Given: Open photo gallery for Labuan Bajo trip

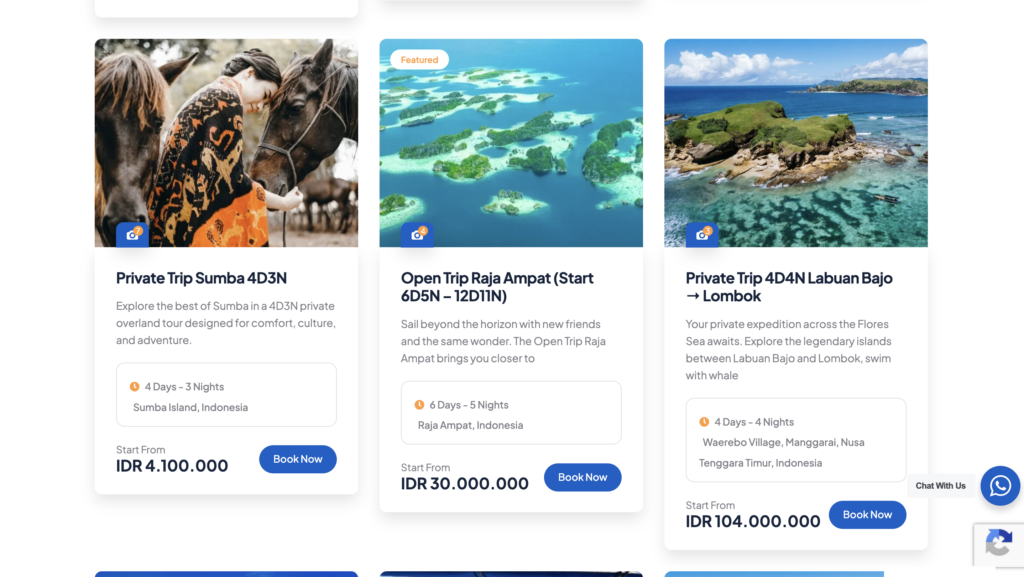Looking at the screenshot, I should [x=702, y=234].
